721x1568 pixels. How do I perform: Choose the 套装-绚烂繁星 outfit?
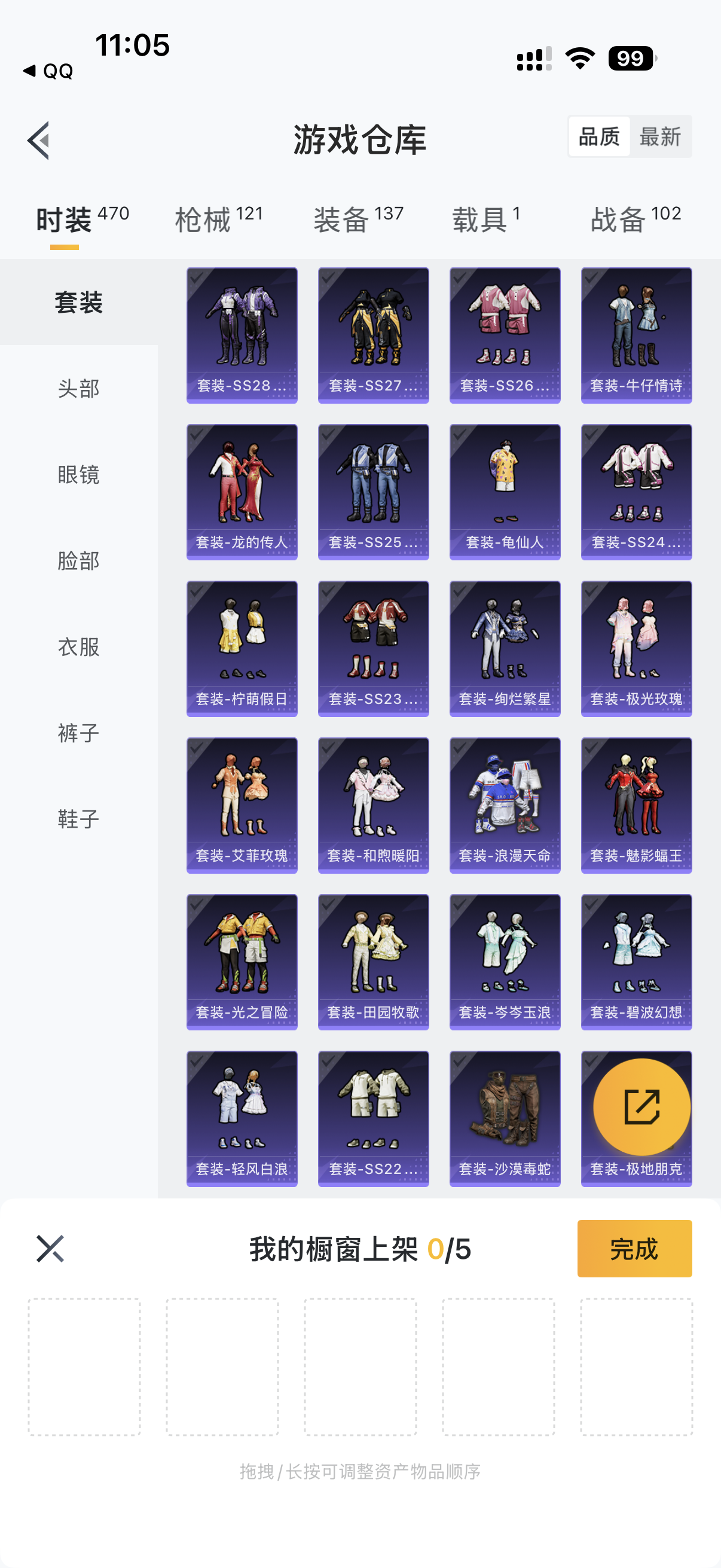tap(505, 648)
